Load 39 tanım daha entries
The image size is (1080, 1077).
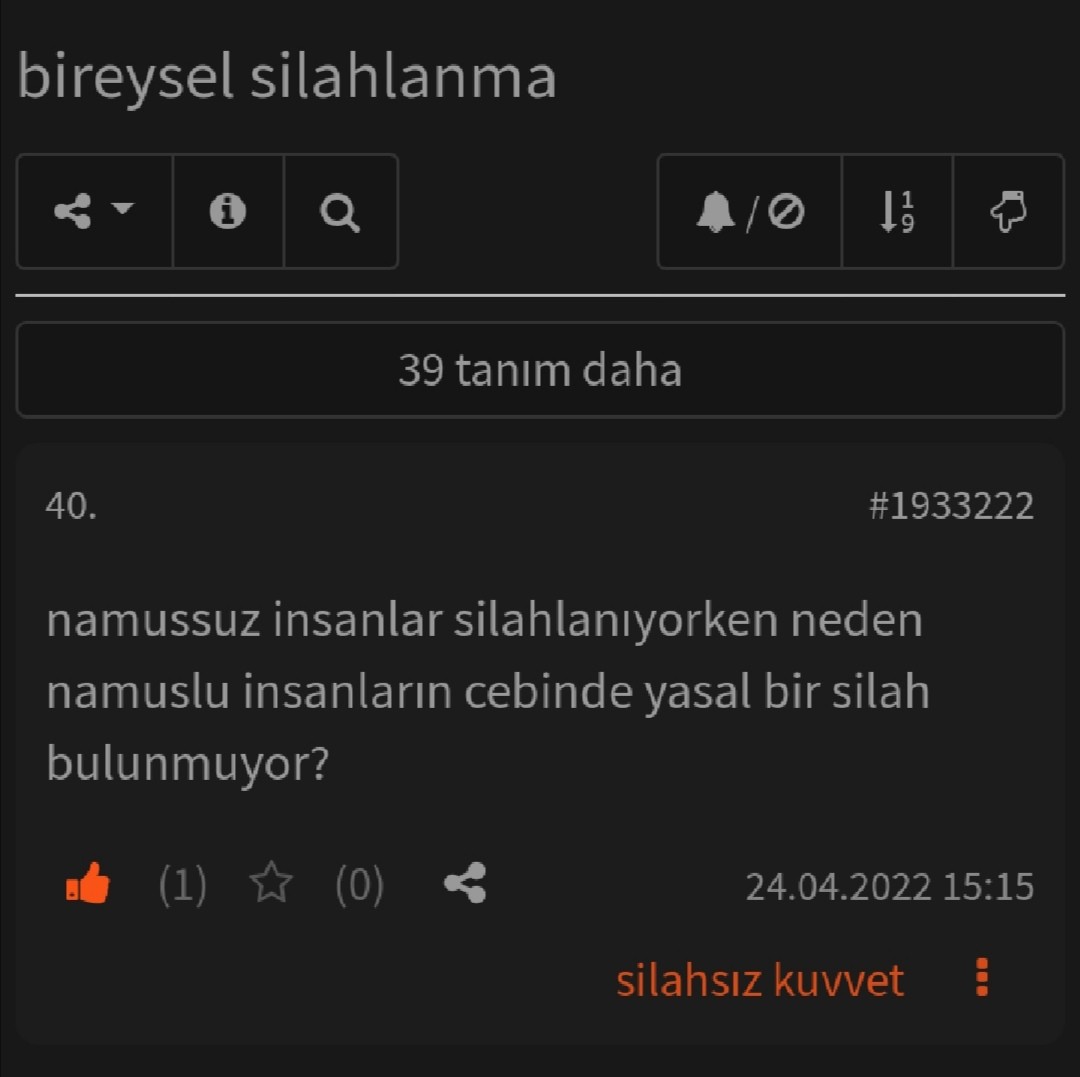540,370
